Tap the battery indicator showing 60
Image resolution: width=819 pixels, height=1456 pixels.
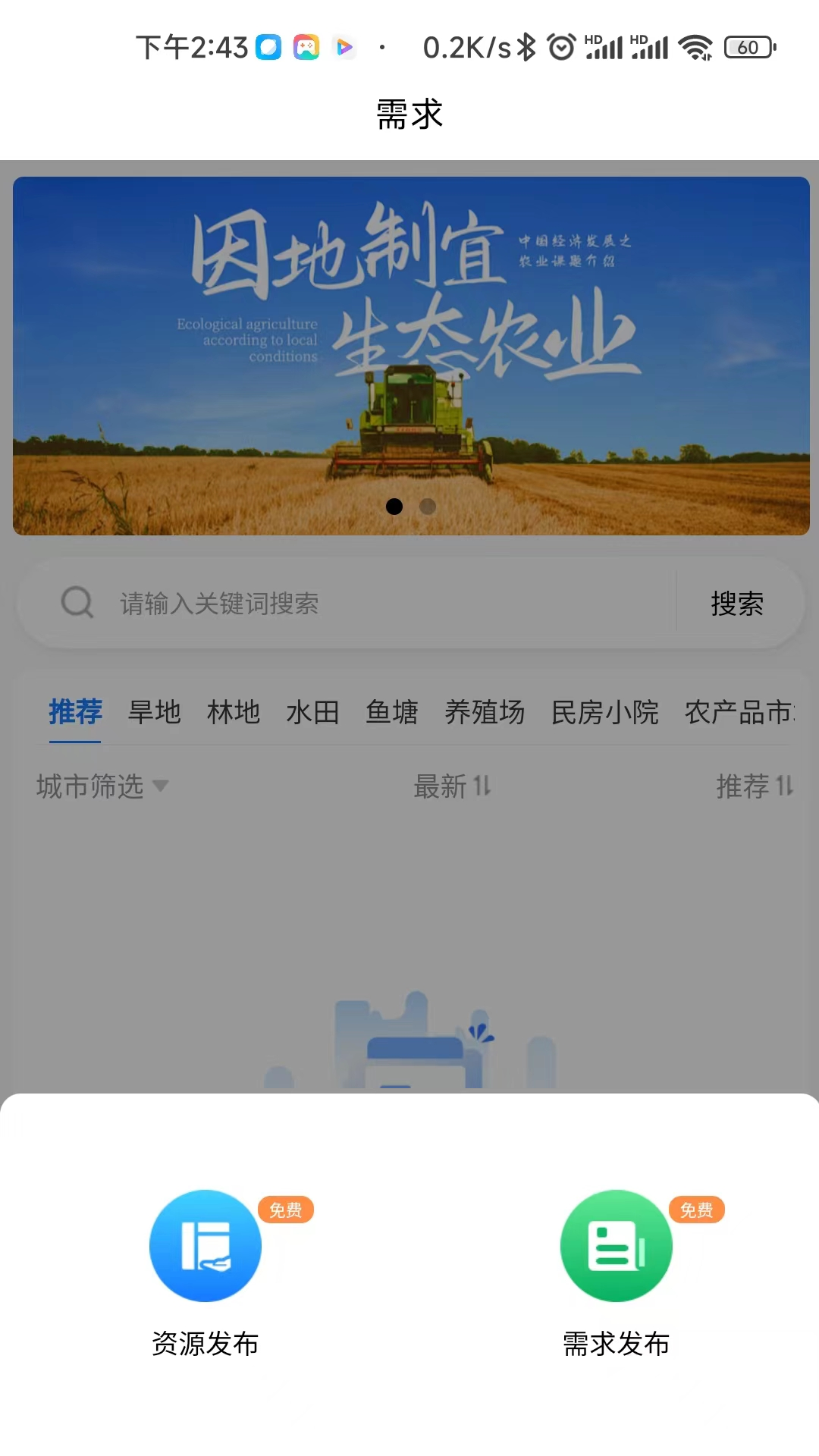click(747, 47)
